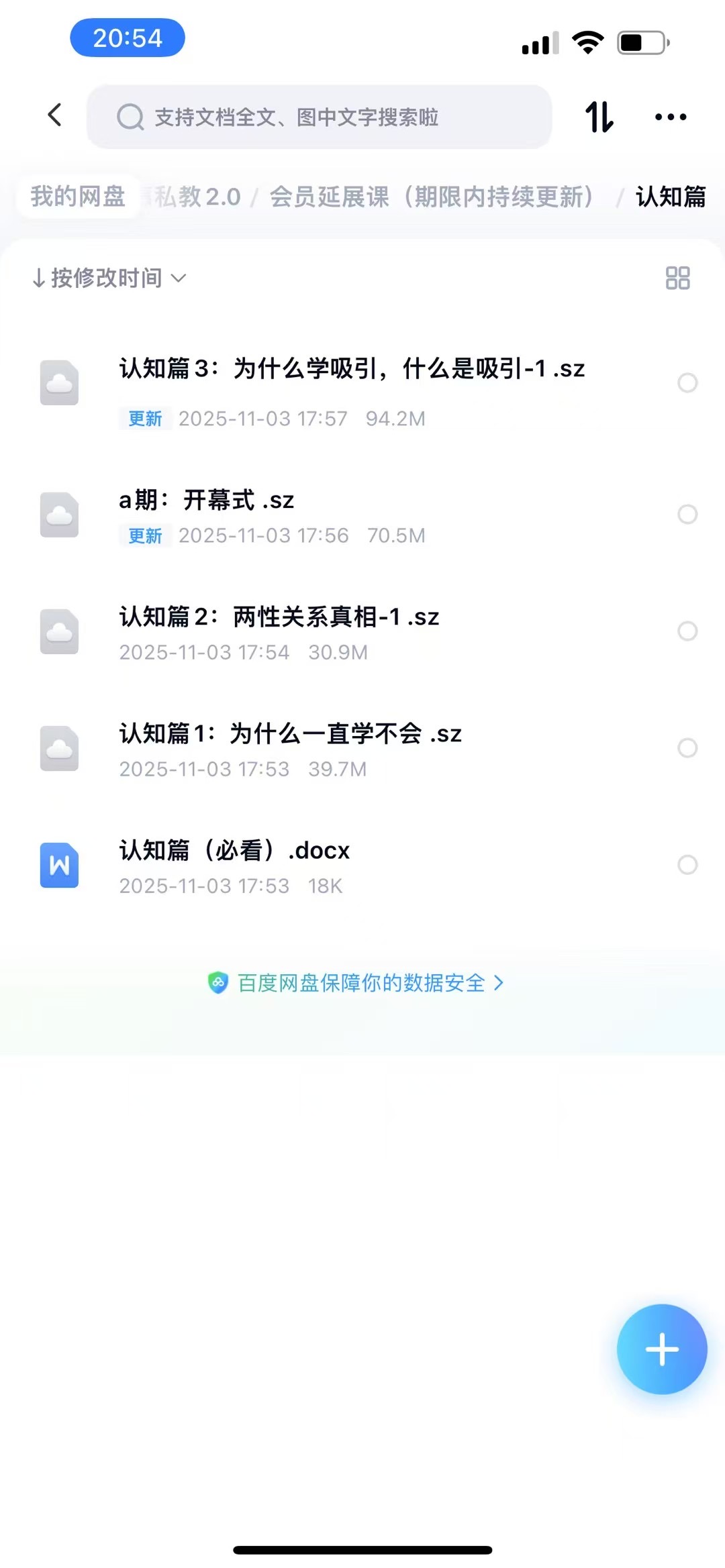Select the 认知篇2 file checkbox
The height and width of the screenshot is (1568, 725).
coord(687,631)
